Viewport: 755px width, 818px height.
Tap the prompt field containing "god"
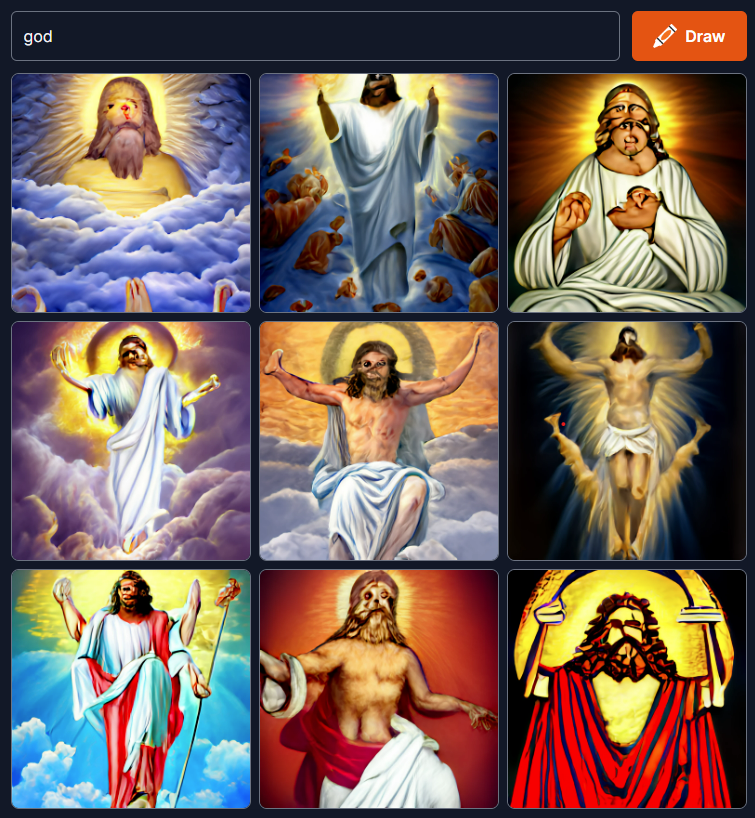click(x=315, y=36)
